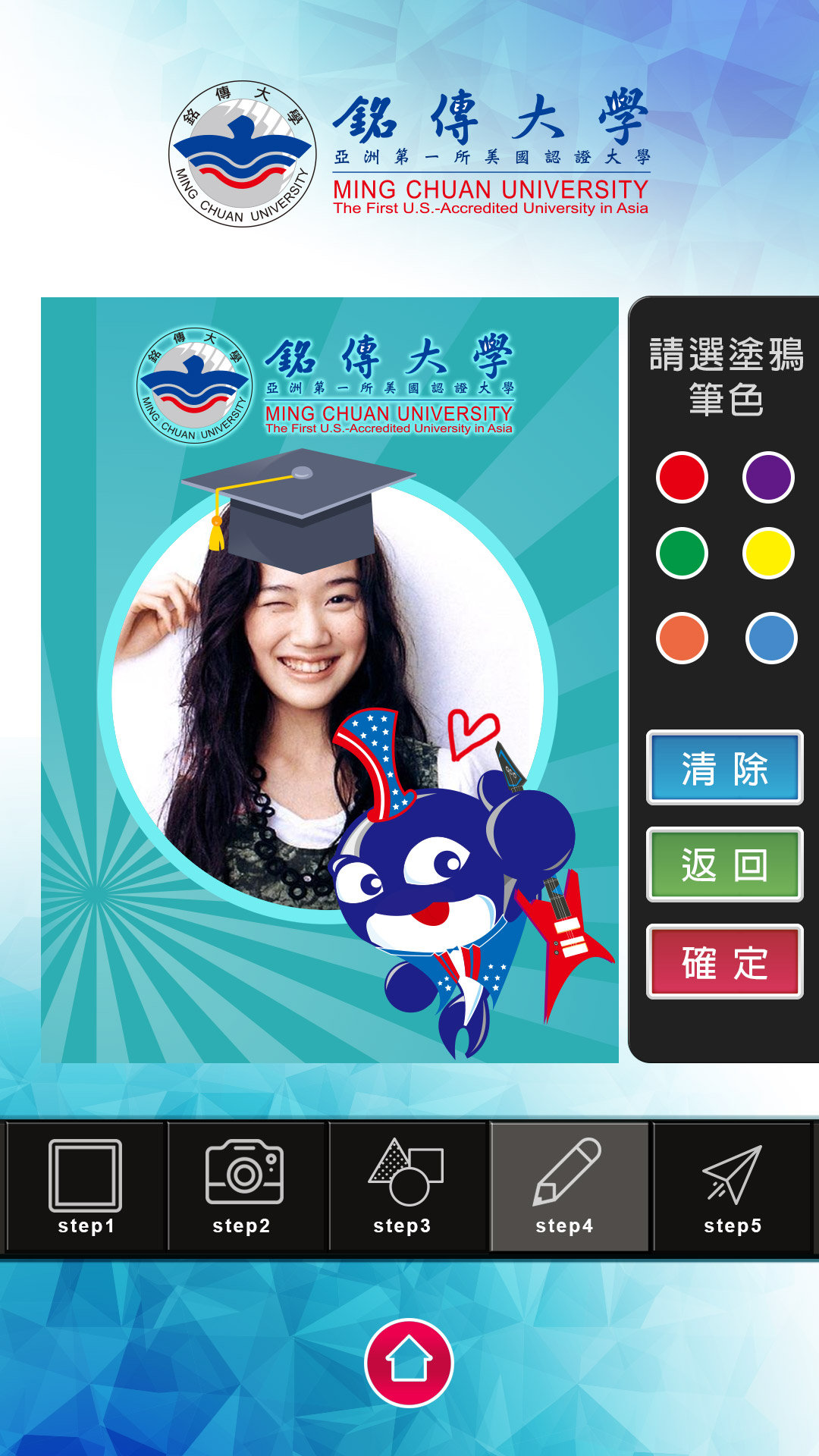
Task: Tap the green 返回 back button
Action: pyautogui.click(x=724, y=864)
